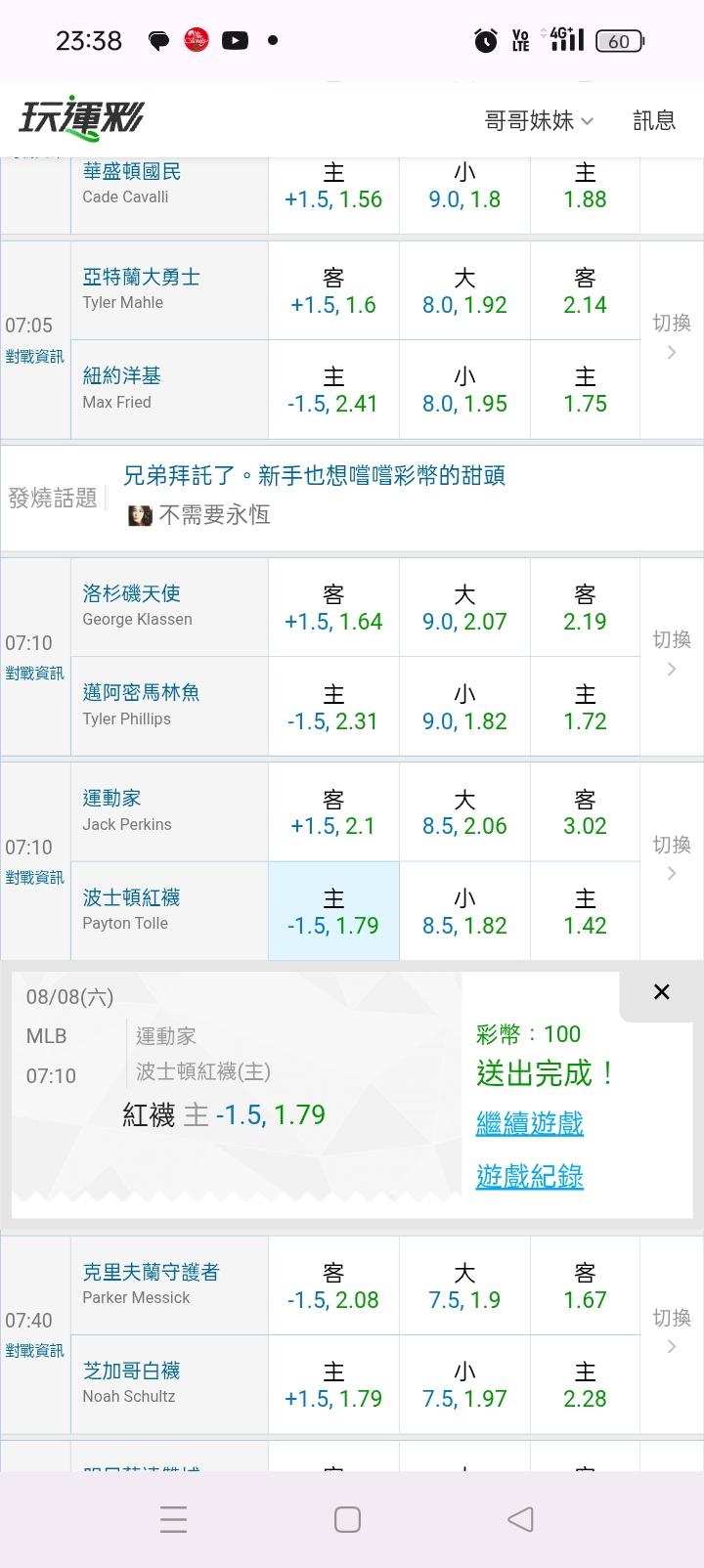Screen dimensions: 704x1568
Task: Pick 運動家 客 3.02 moneyline
Action: coord(585,812)
